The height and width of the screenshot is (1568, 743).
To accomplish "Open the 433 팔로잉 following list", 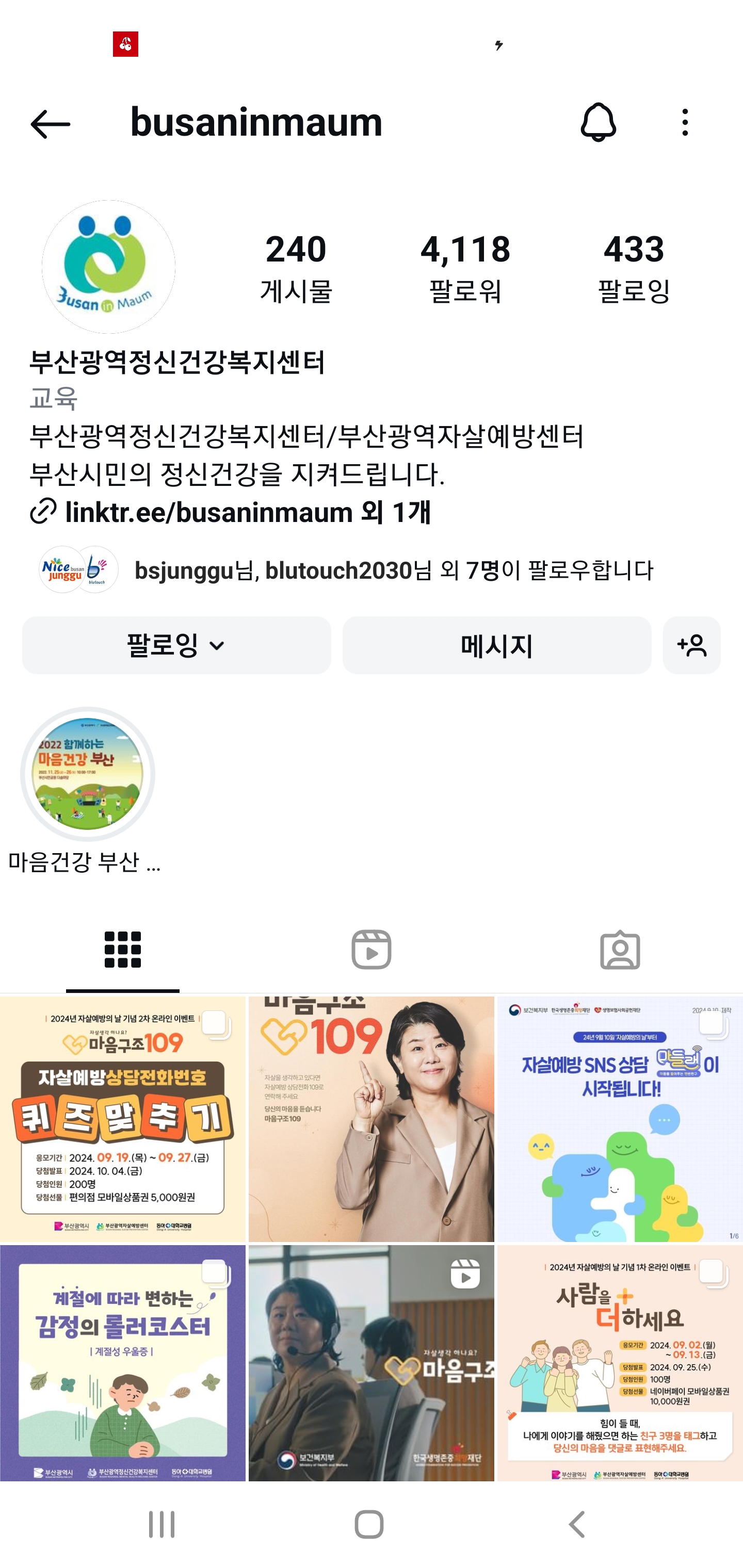I will (634, 268).
